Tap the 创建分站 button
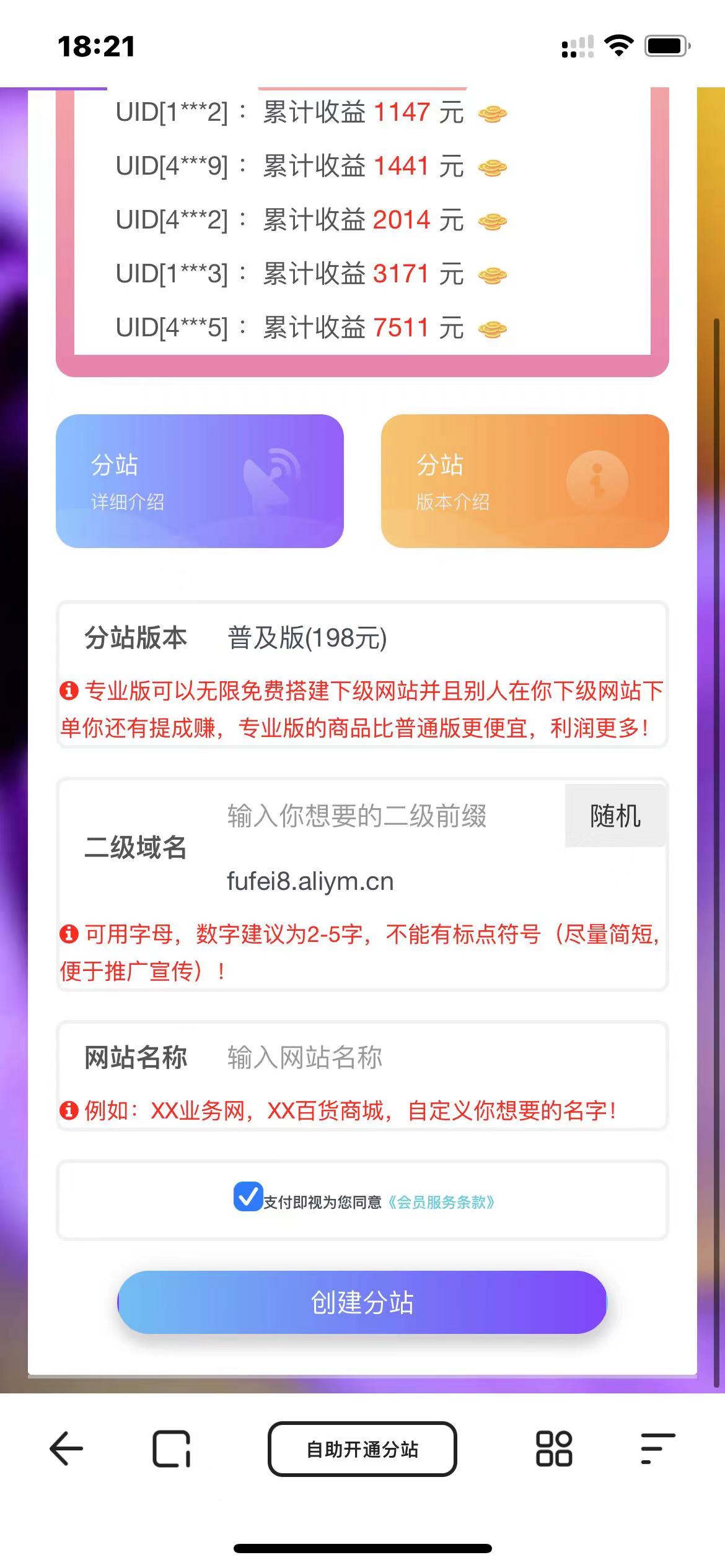This screenshot has width=725, height=1568. 362,1302
